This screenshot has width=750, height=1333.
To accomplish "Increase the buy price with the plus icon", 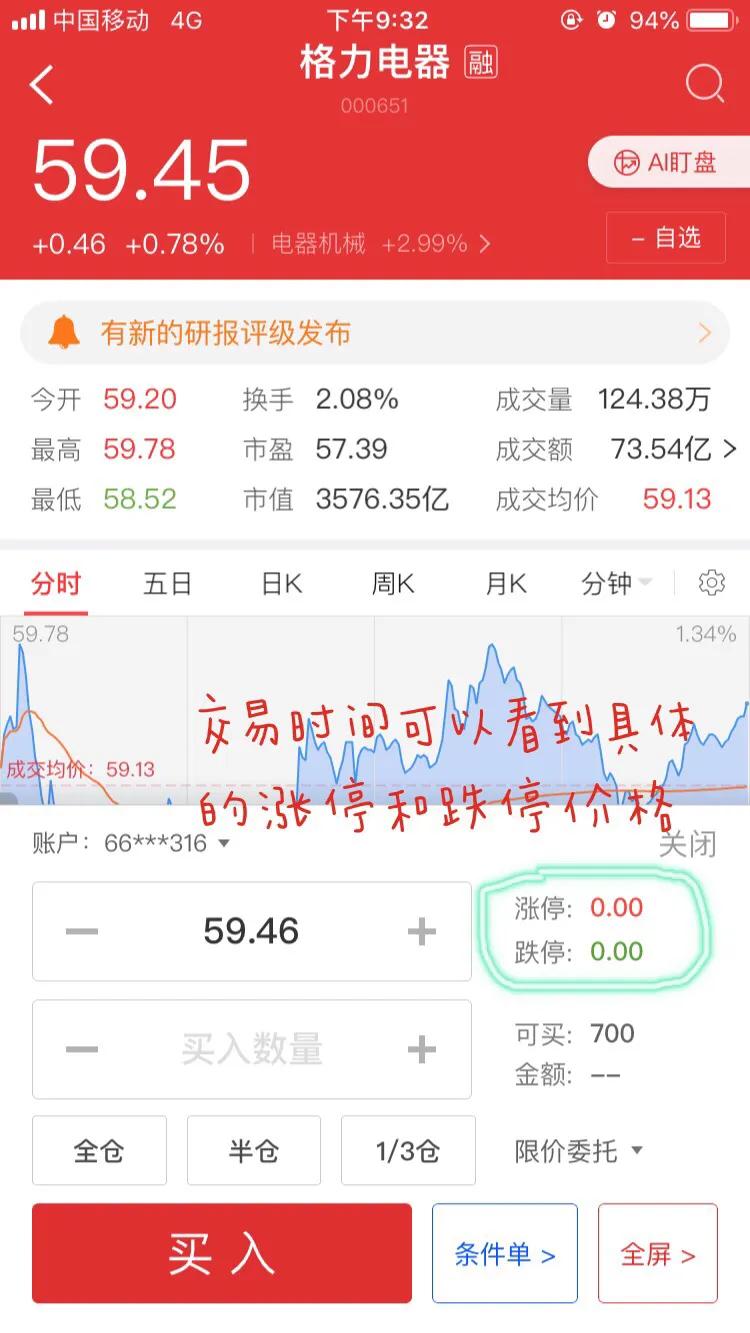I will click(x=421, y=931).
